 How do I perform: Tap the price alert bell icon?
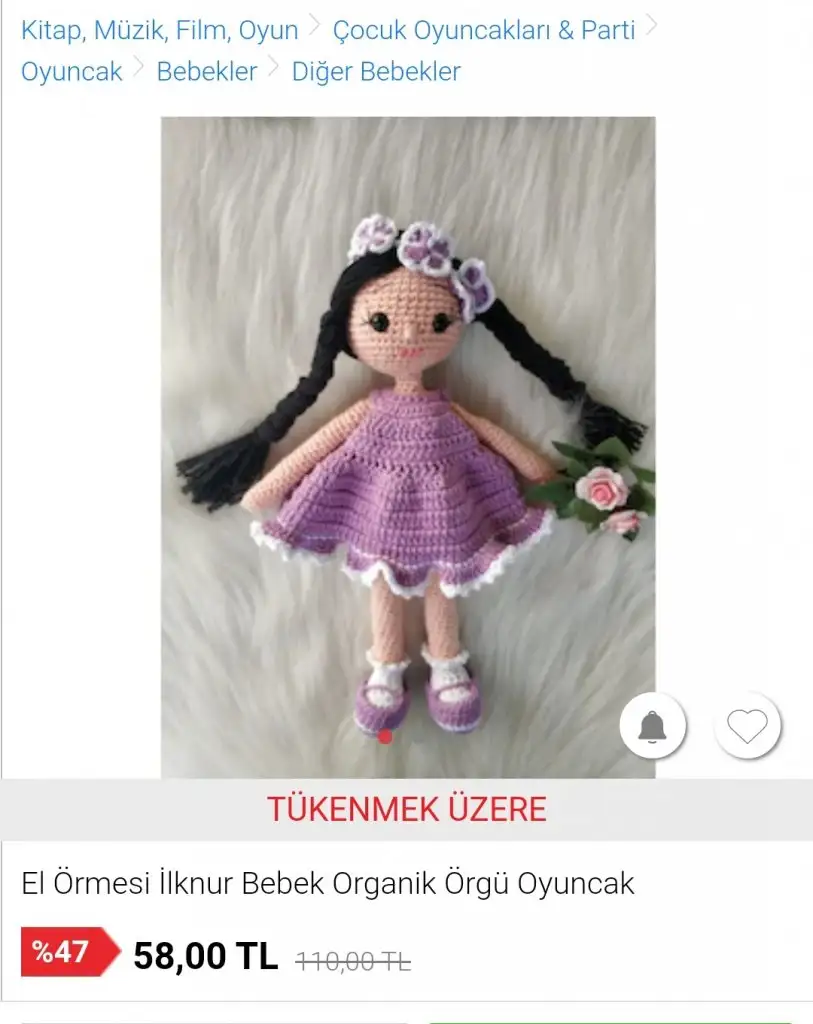pyautogui.click(x=653, y=726)
